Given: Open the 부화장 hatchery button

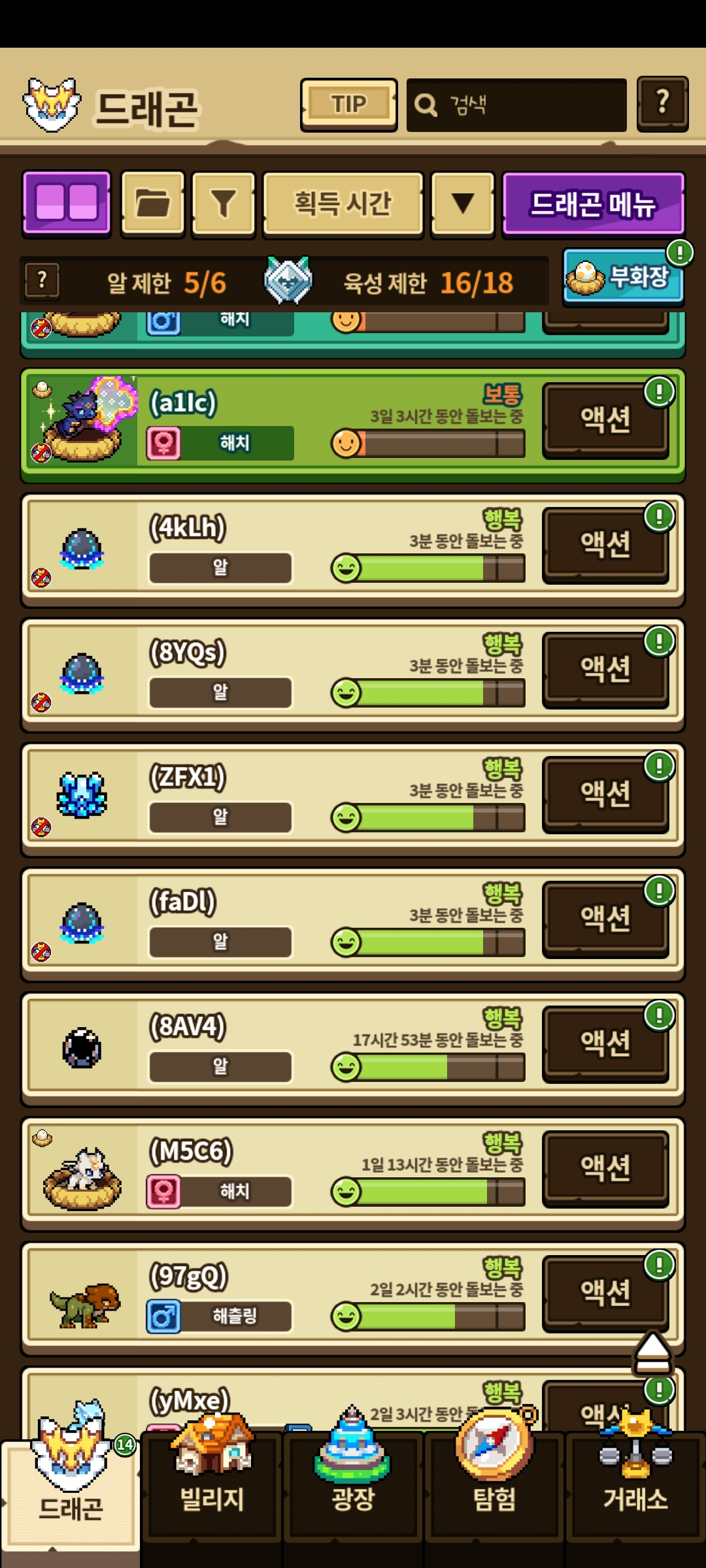Looking at the screenshot, I should 623,278.
